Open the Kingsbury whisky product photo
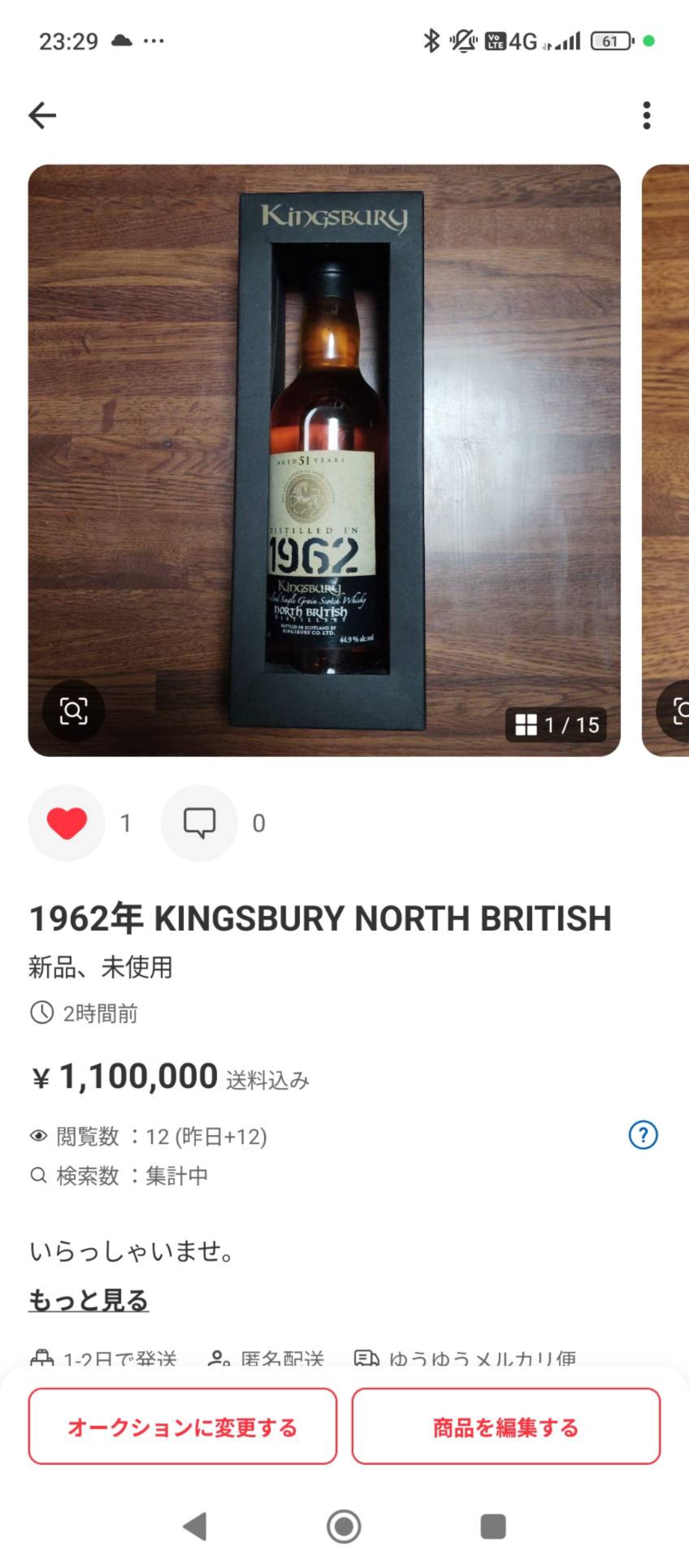This screenshot has width=689, height=1568. (x=324, y=460)
